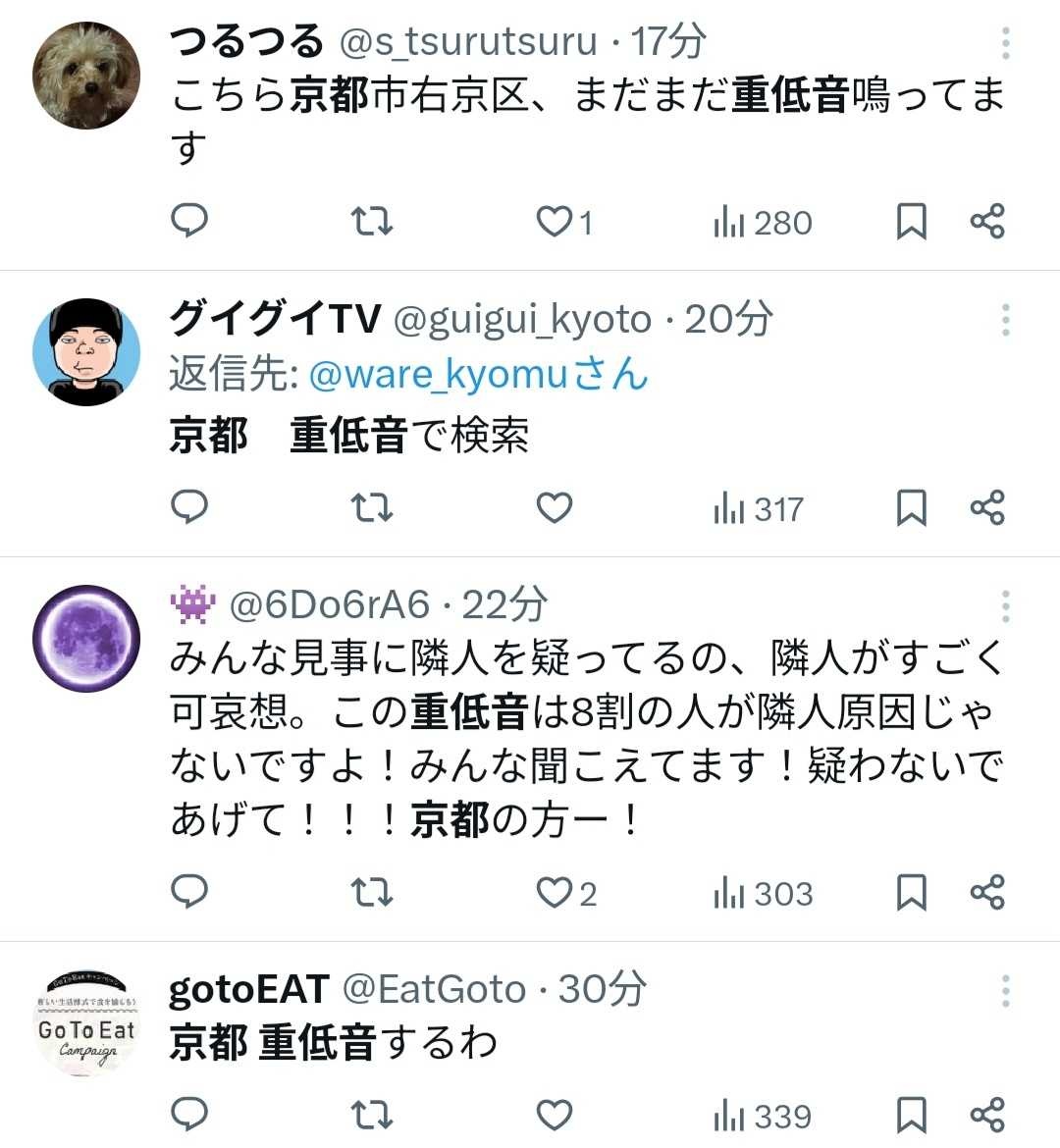The height and width of the screenshot is (1148, 1060).
Task: Reply to the gotoEAT post
Action: [189, 1116]
